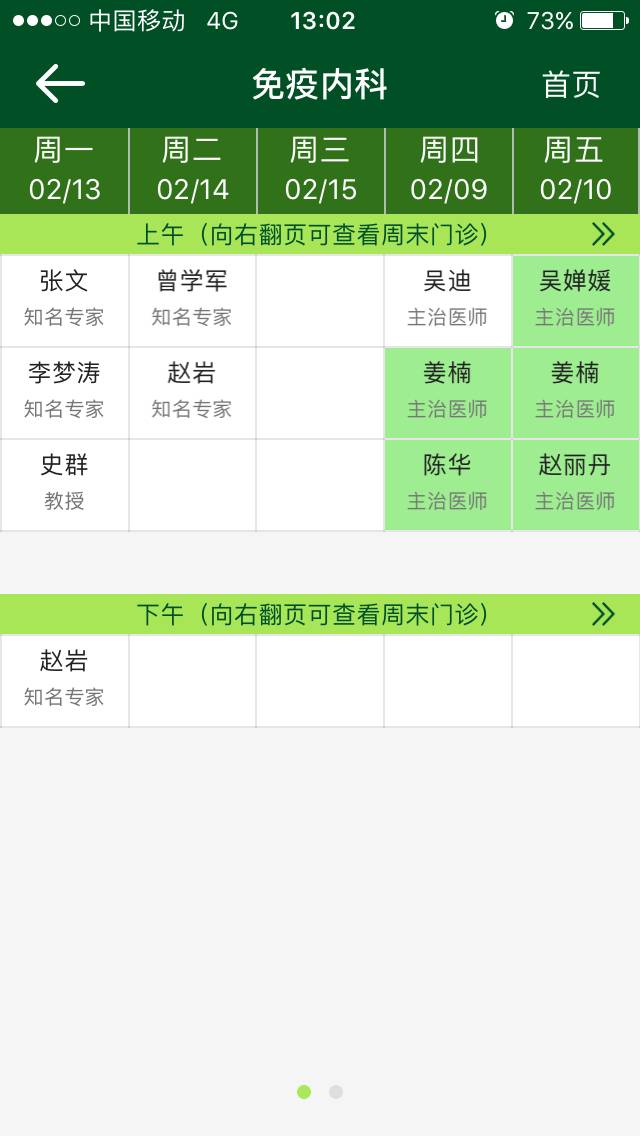This screenshot has height=1136, width=640.
Task: Select 姜楠 in Thursday morning slot
Action: pyautogui.click(x=447, y=391)
